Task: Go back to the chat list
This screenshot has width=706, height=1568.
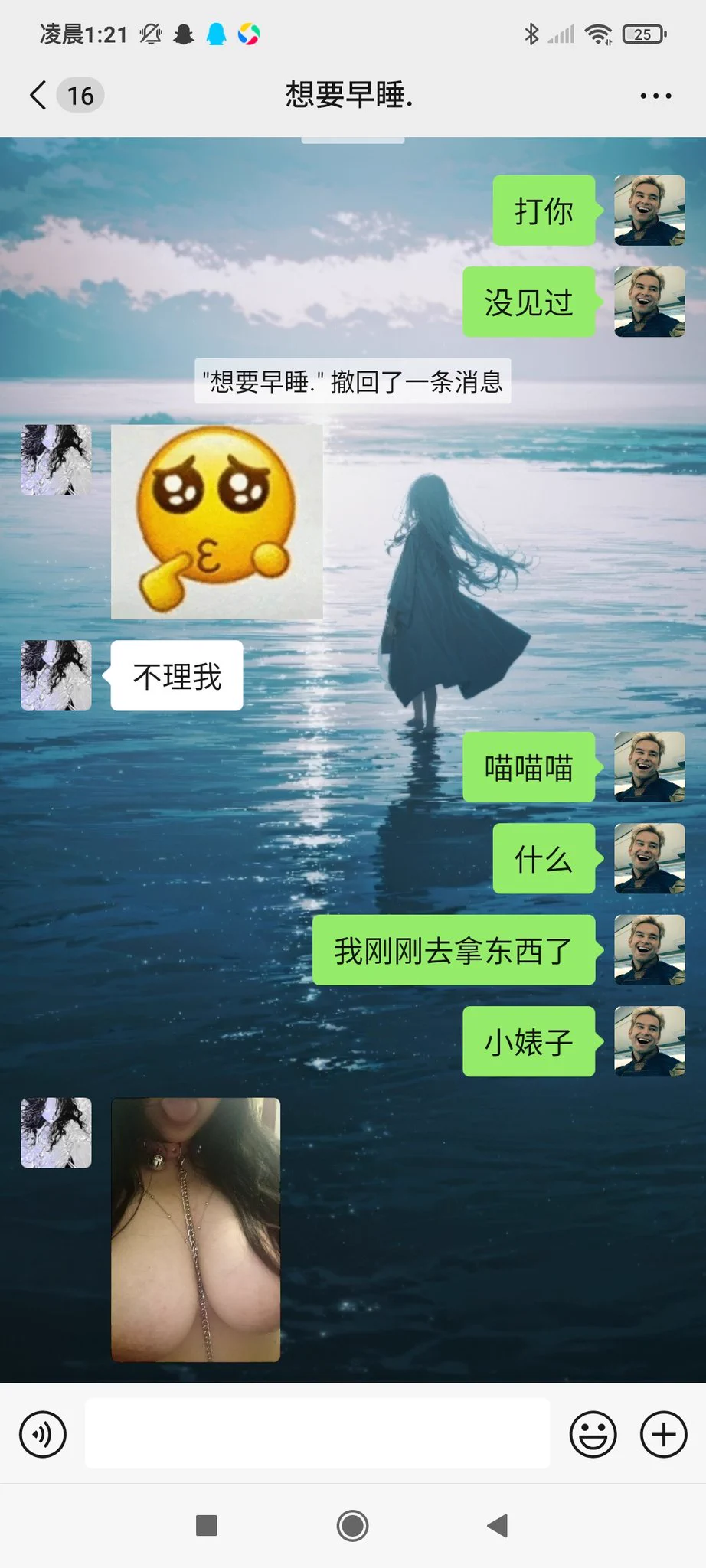Action: pyautogui.click(x=38, y=96)
